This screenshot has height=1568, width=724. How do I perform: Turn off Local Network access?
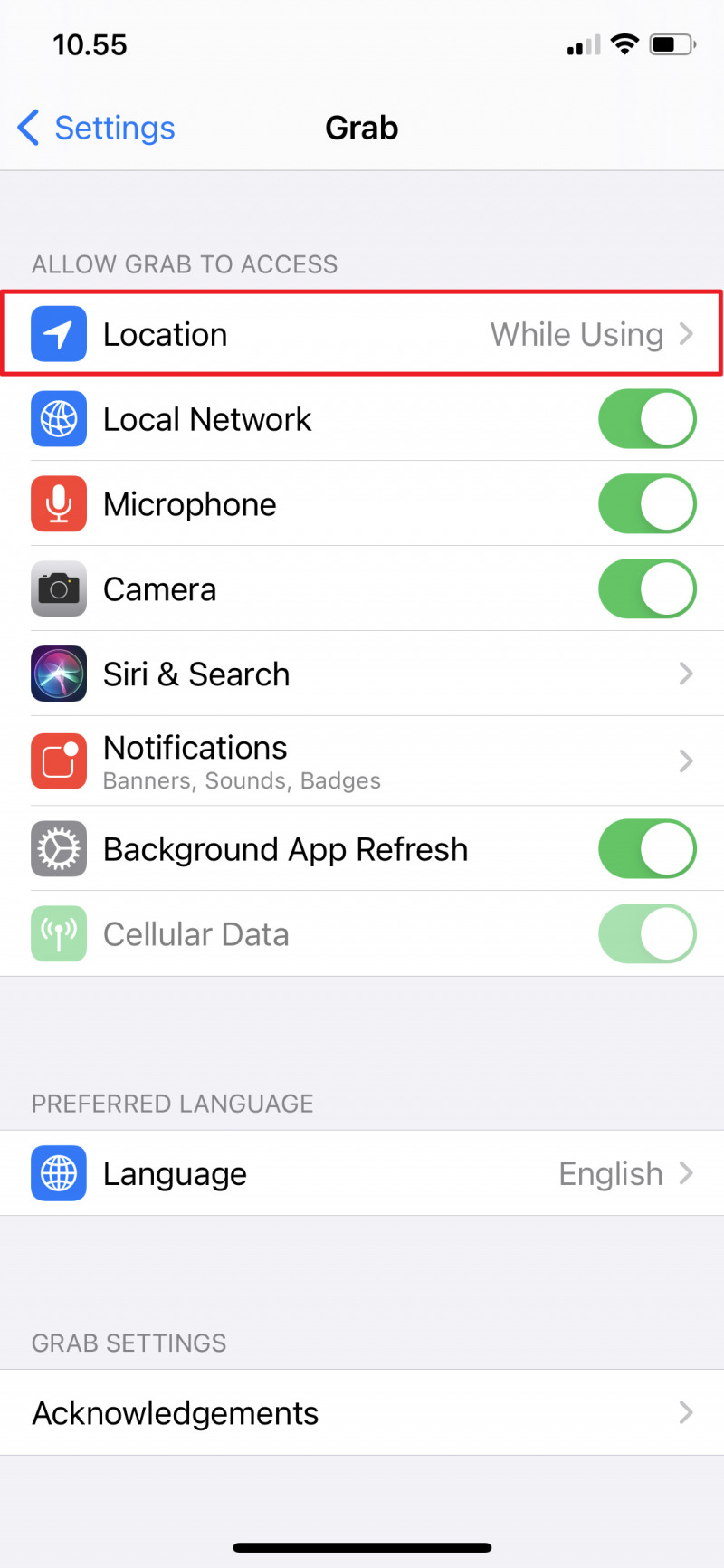[646, 419]
